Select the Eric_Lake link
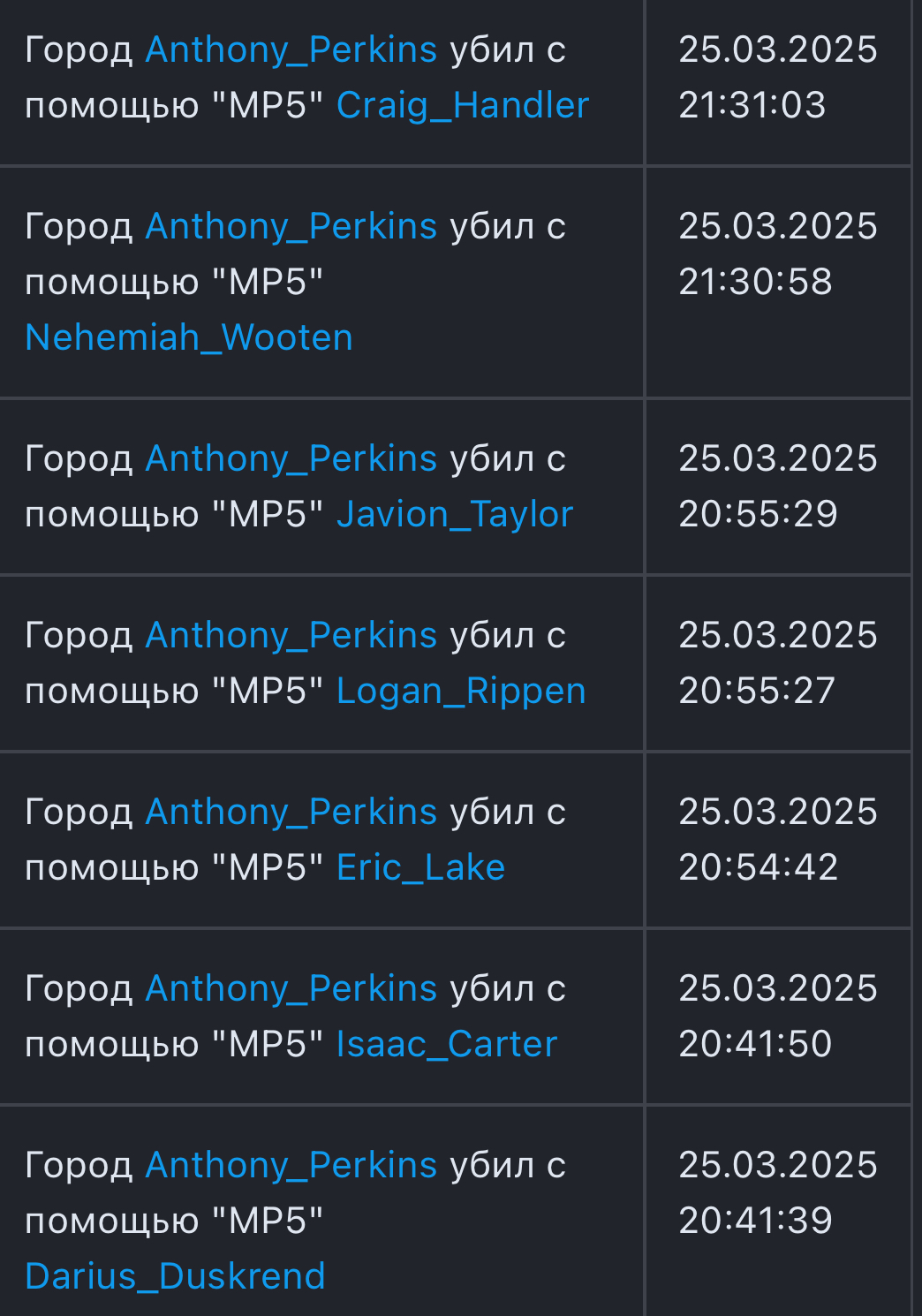The height and width of the screenshot is (1316, 922). (420, 868)
